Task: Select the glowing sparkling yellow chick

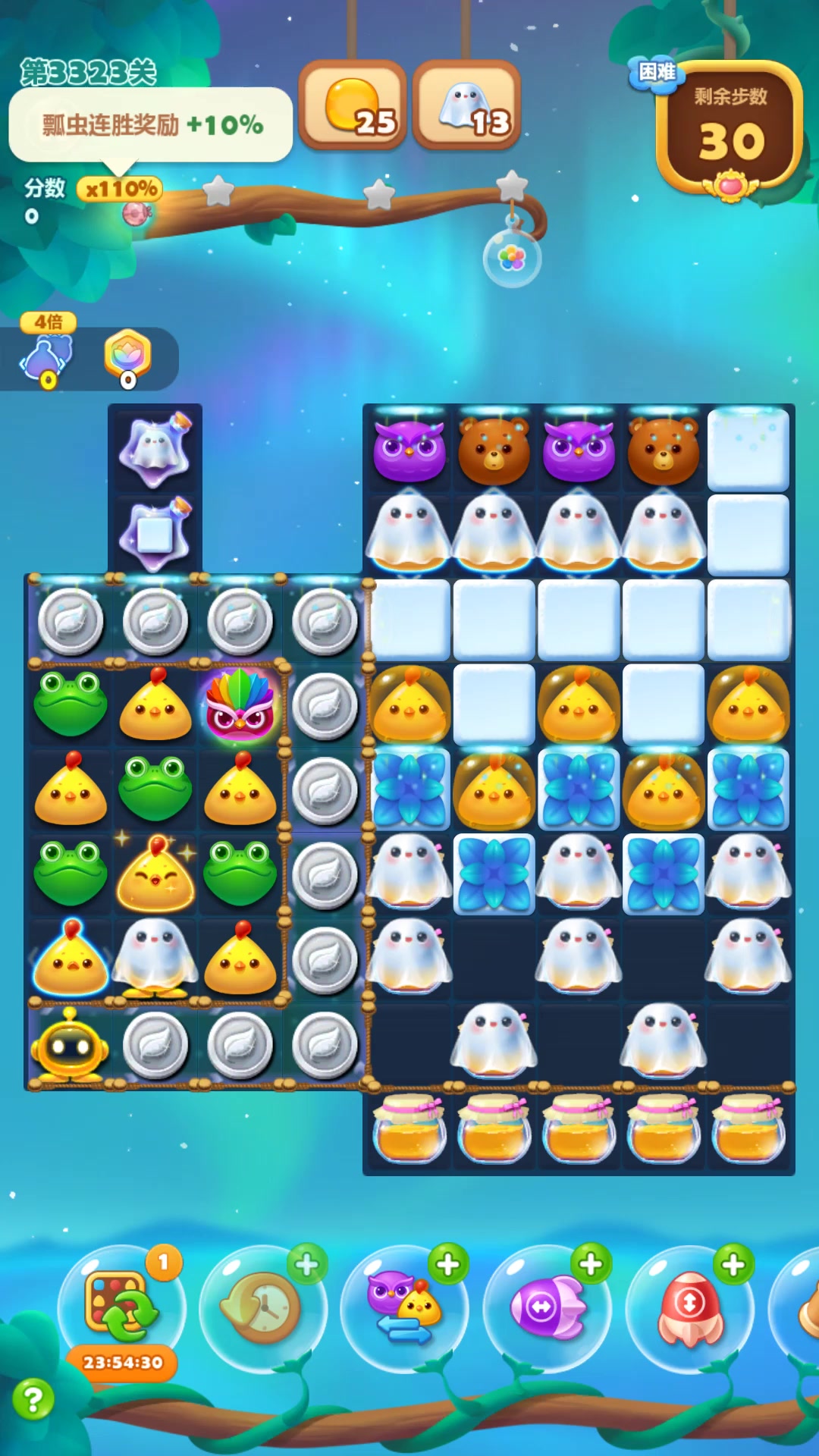Action: pos(155,874)
